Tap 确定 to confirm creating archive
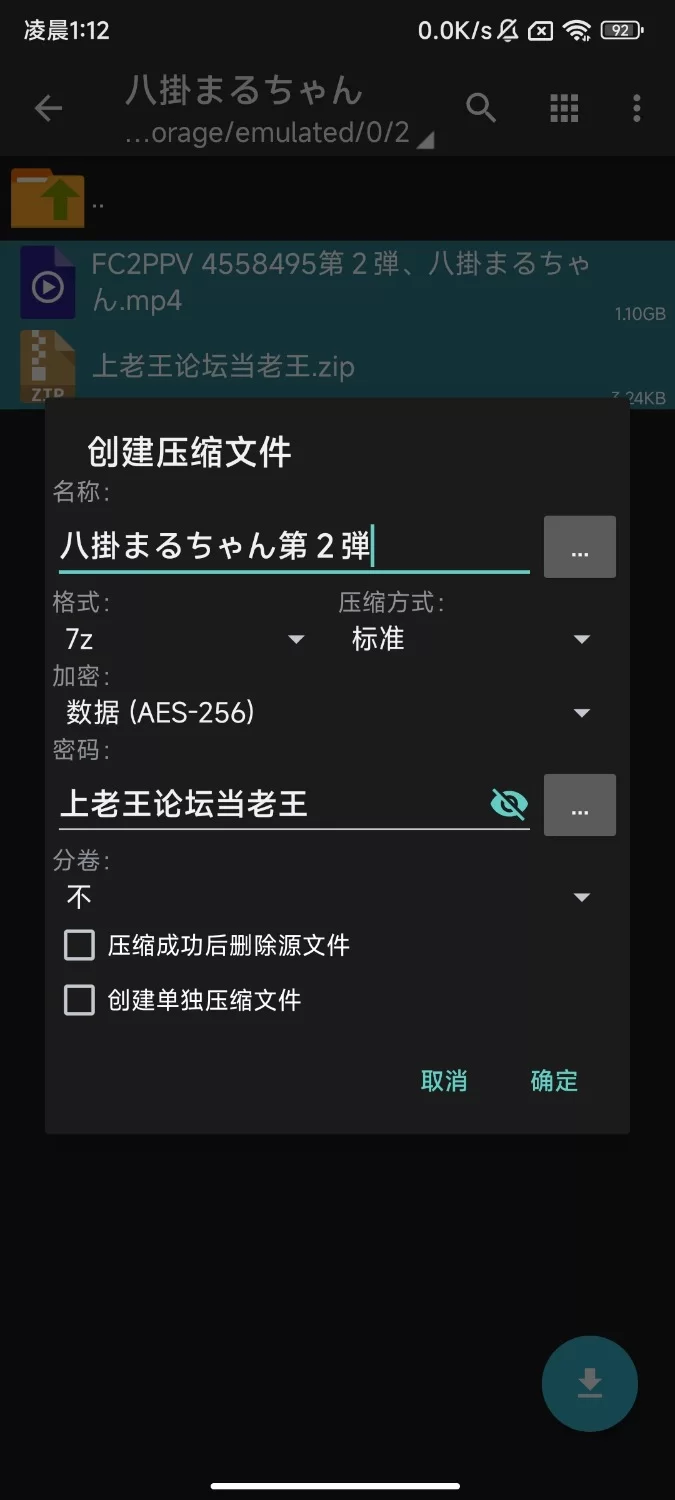Image resolution: width=675 pixels, height=1500 pixels. pos(554,1080)
